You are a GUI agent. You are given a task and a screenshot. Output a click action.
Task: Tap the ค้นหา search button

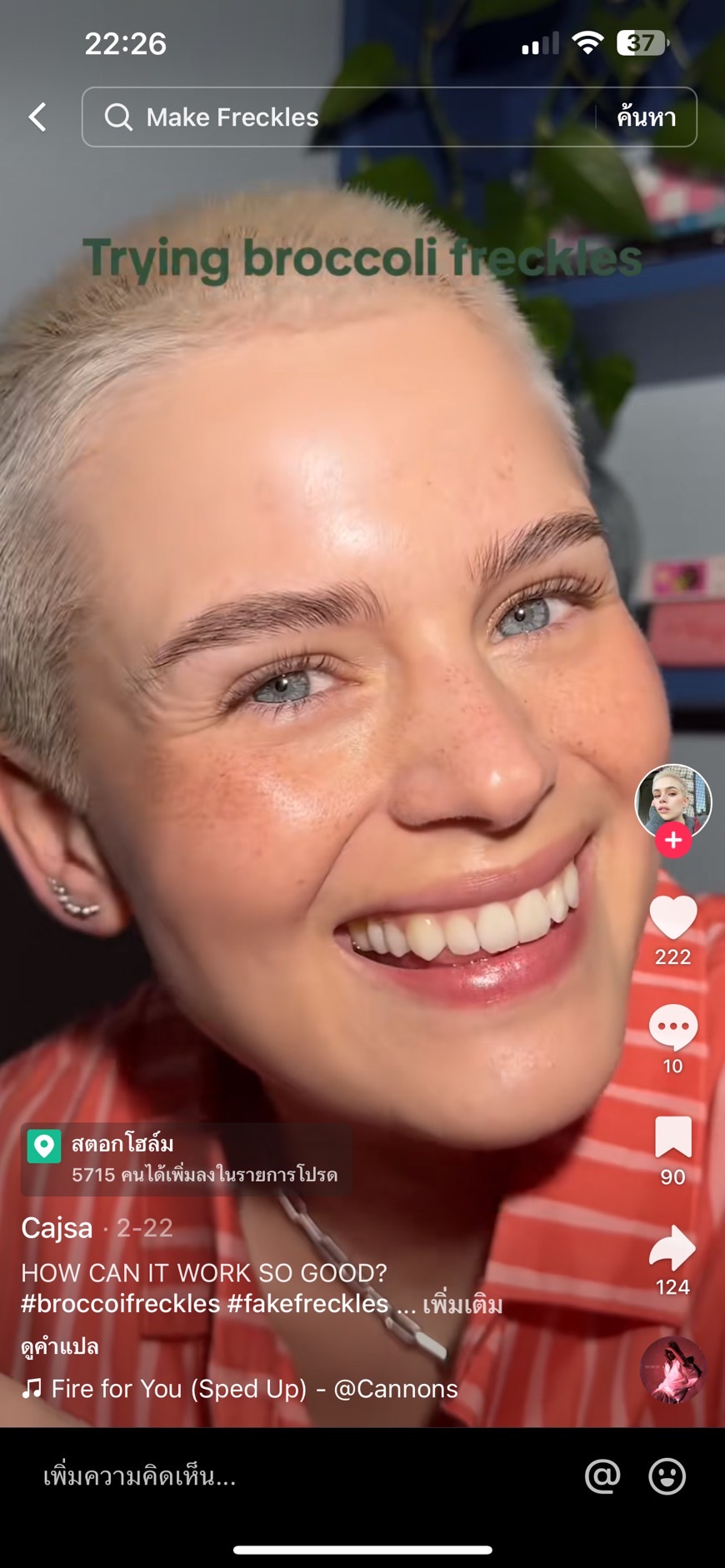(646, 117)
